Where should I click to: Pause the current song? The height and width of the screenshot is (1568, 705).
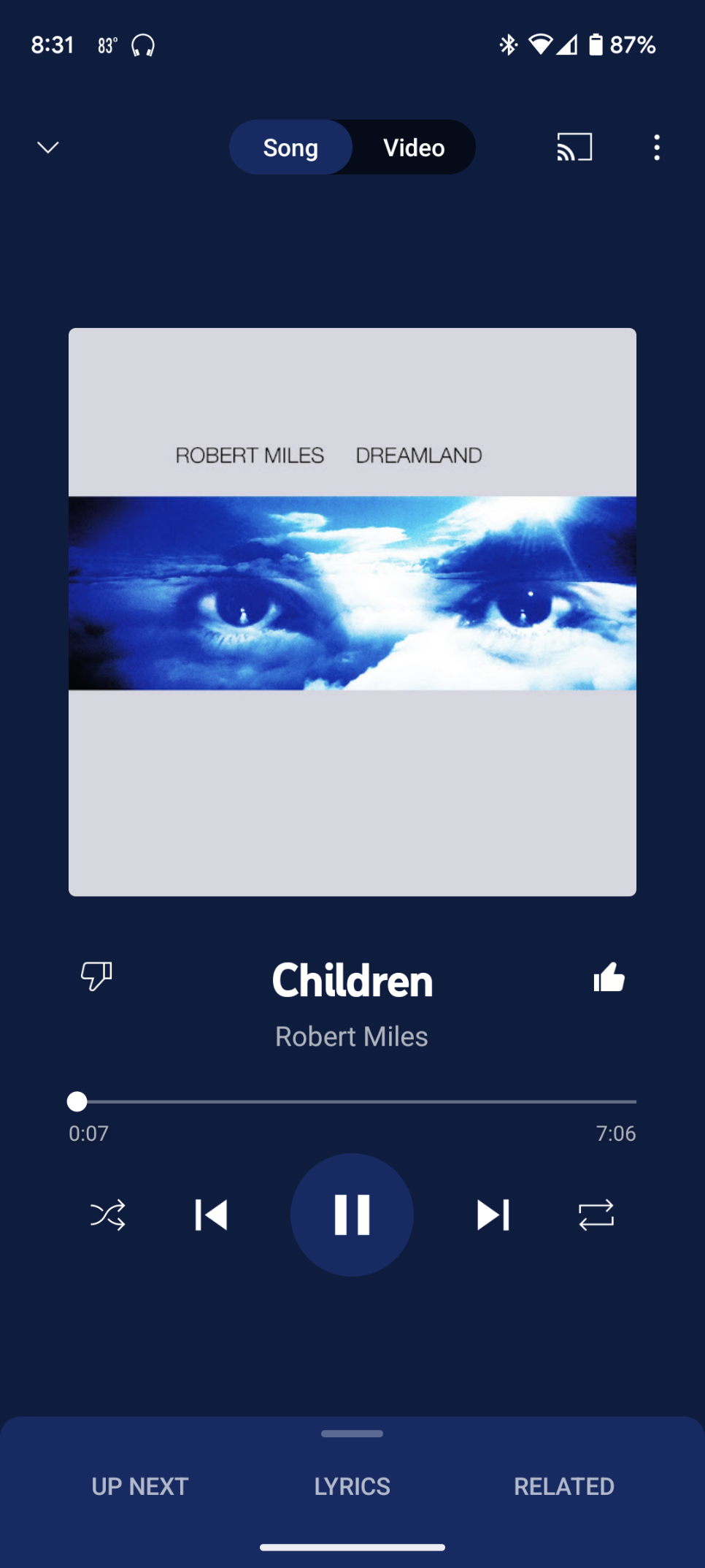tap(352, 1215)
